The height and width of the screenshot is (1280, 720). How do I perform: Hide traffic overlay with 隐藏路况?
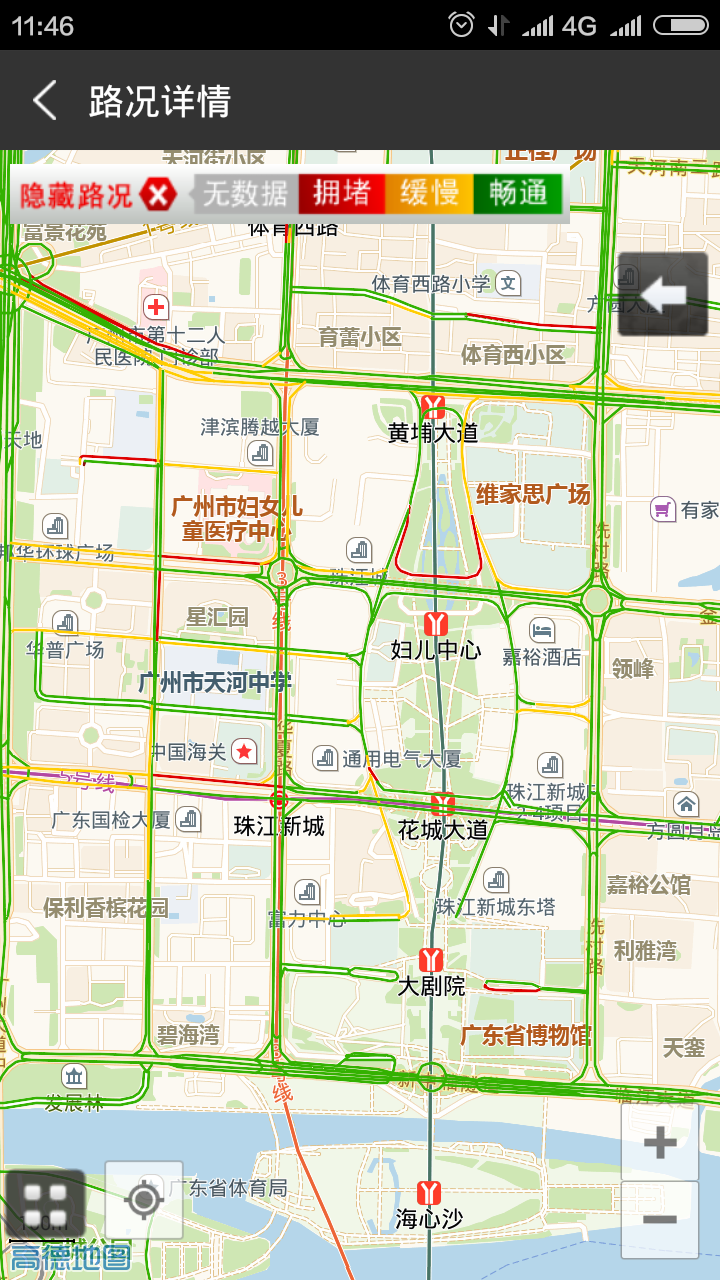pyautogui.click(x=97, y=194)
